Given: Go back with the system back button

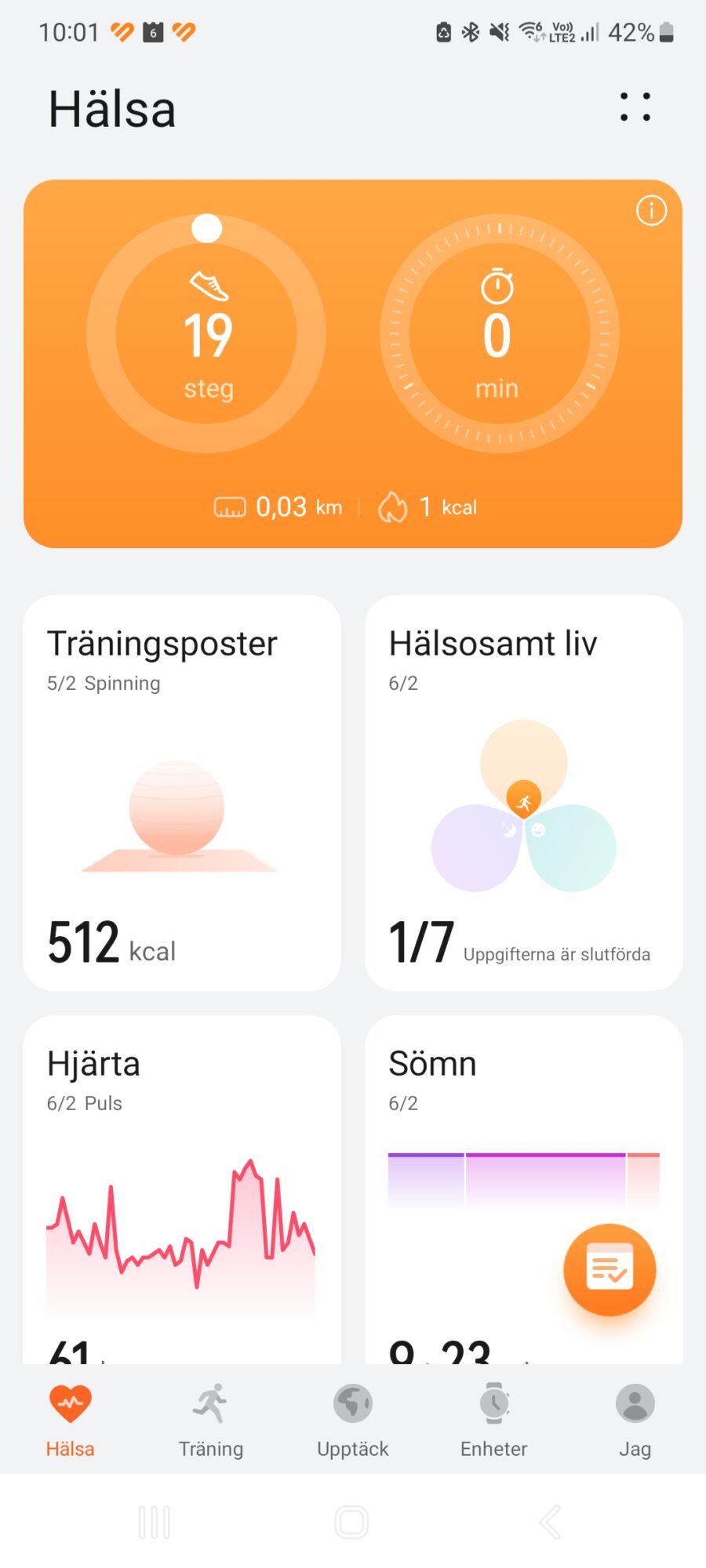Looking at the screenshot, I should pyautogui.click(x=550, y=1523).
